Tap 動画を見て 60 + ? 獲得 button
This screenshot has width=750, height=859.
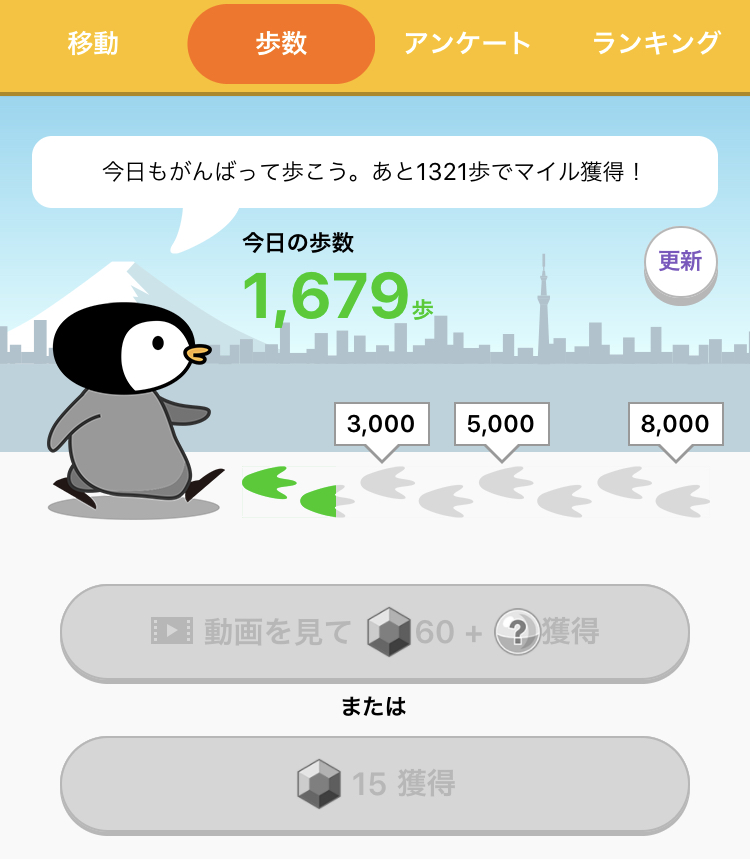[x=375, y=631]
